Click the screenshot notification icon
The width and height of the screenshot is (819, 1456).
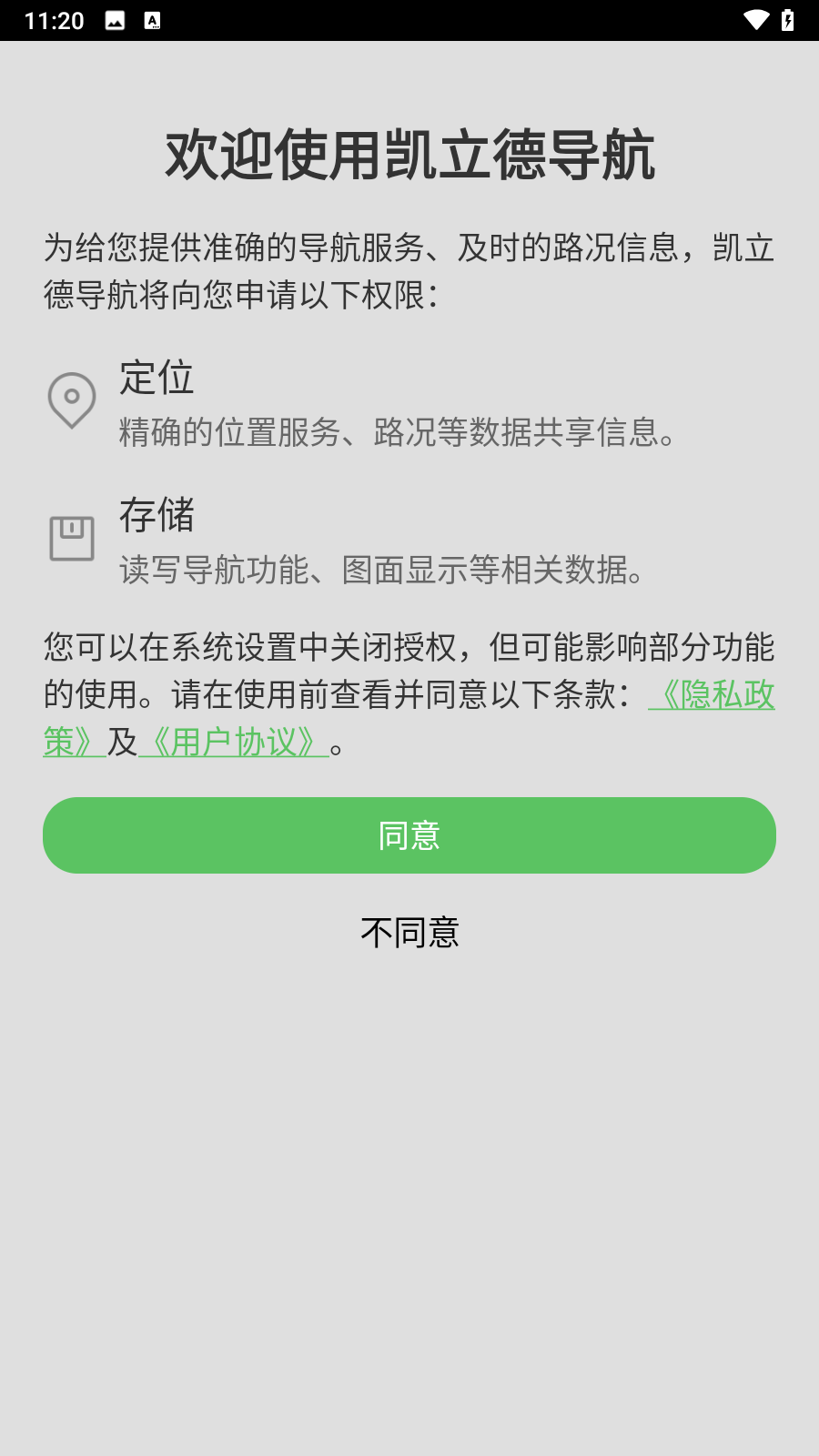pyautogui.click(x=115, y=18)
